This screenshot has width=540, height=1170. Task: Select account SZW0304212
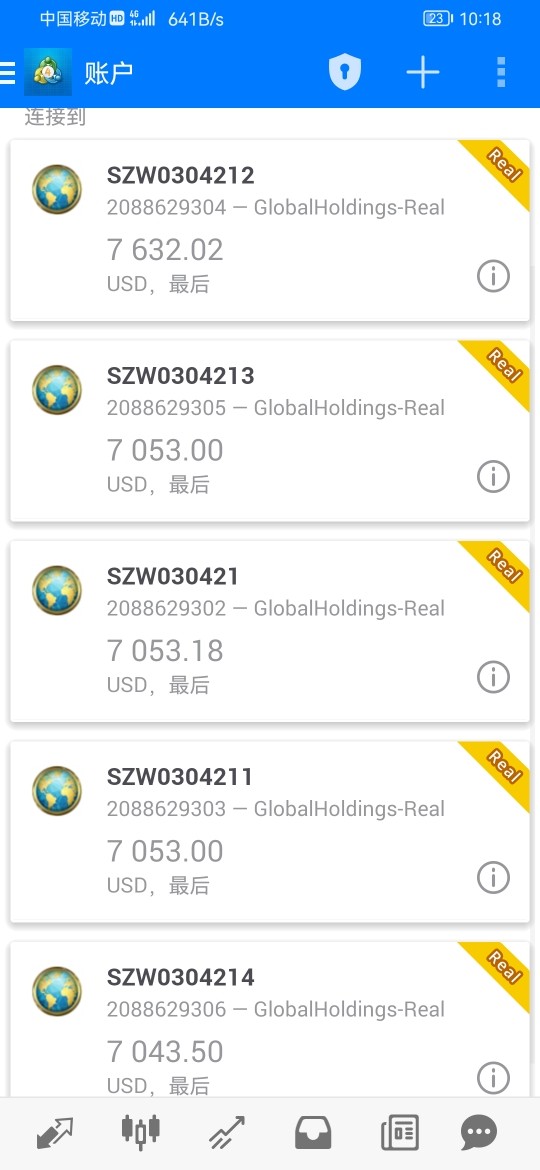270,231
